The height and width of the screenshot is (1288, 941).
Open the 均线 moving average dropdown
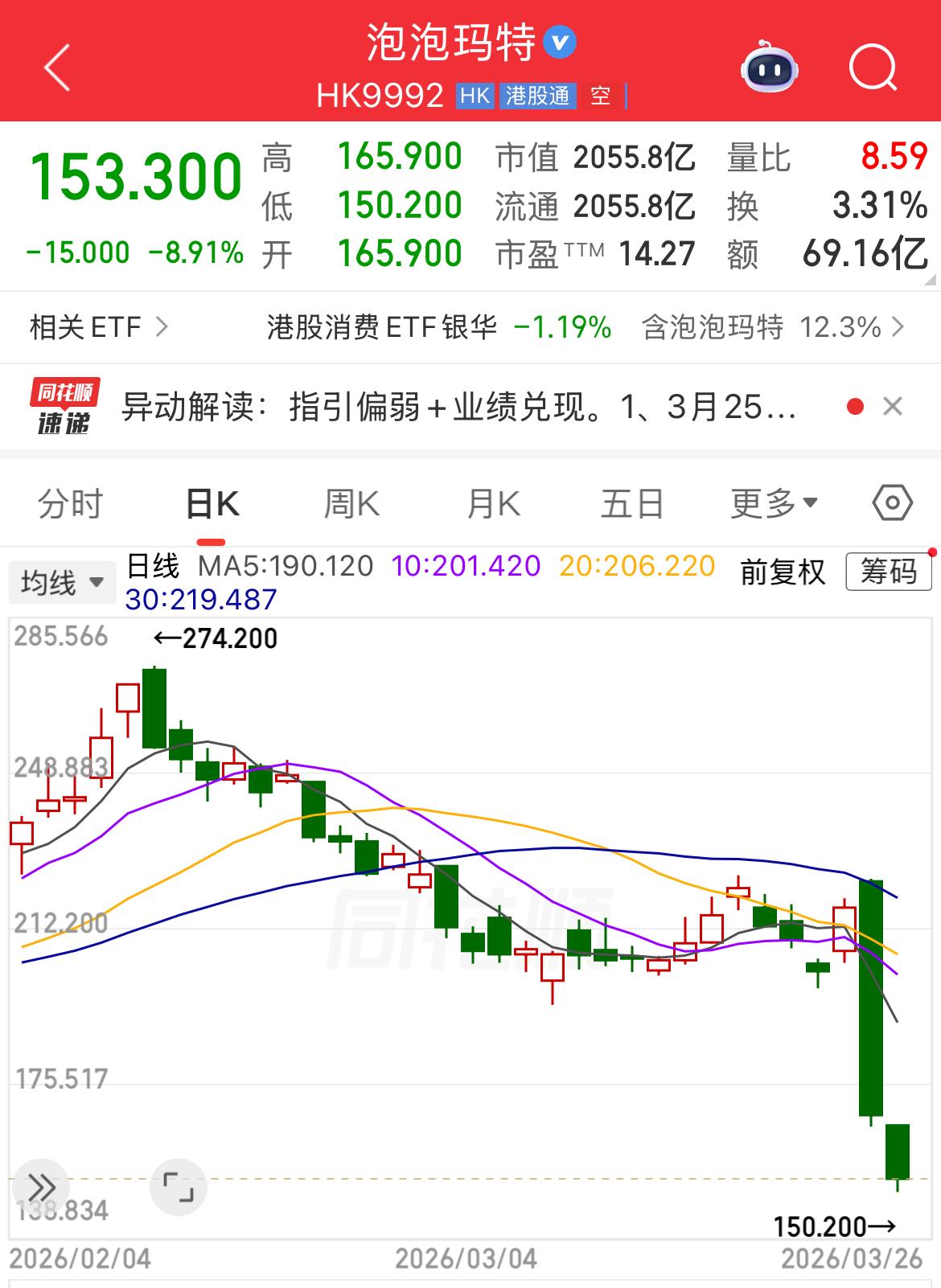point(62,581)
